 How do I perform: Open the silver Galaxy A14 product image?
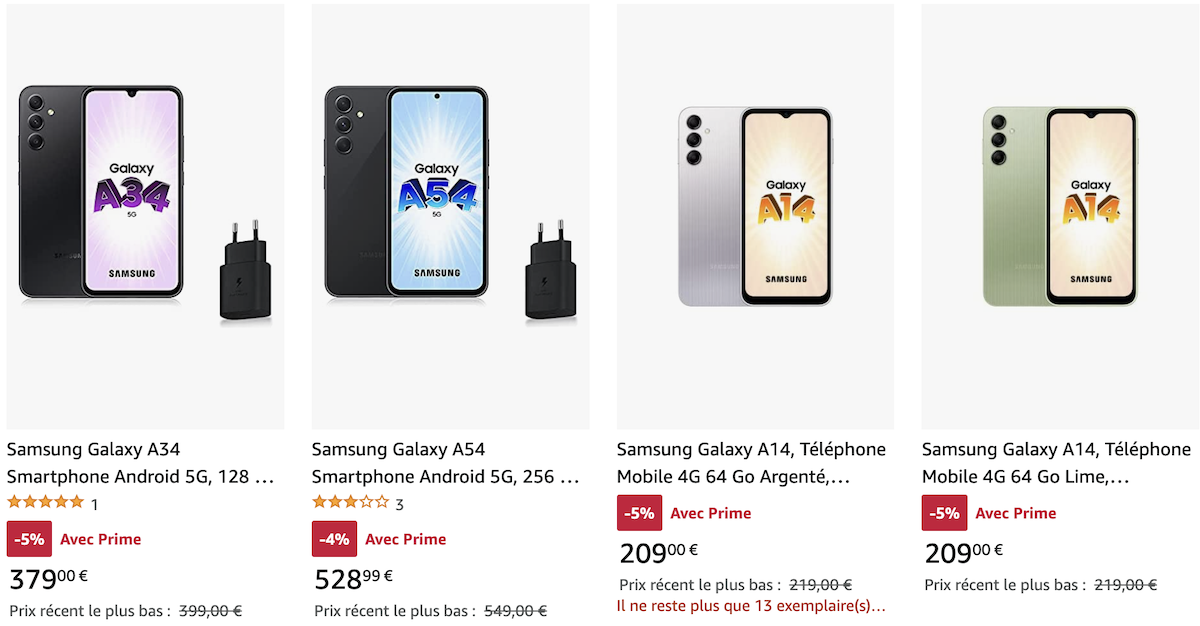[755, 216]
